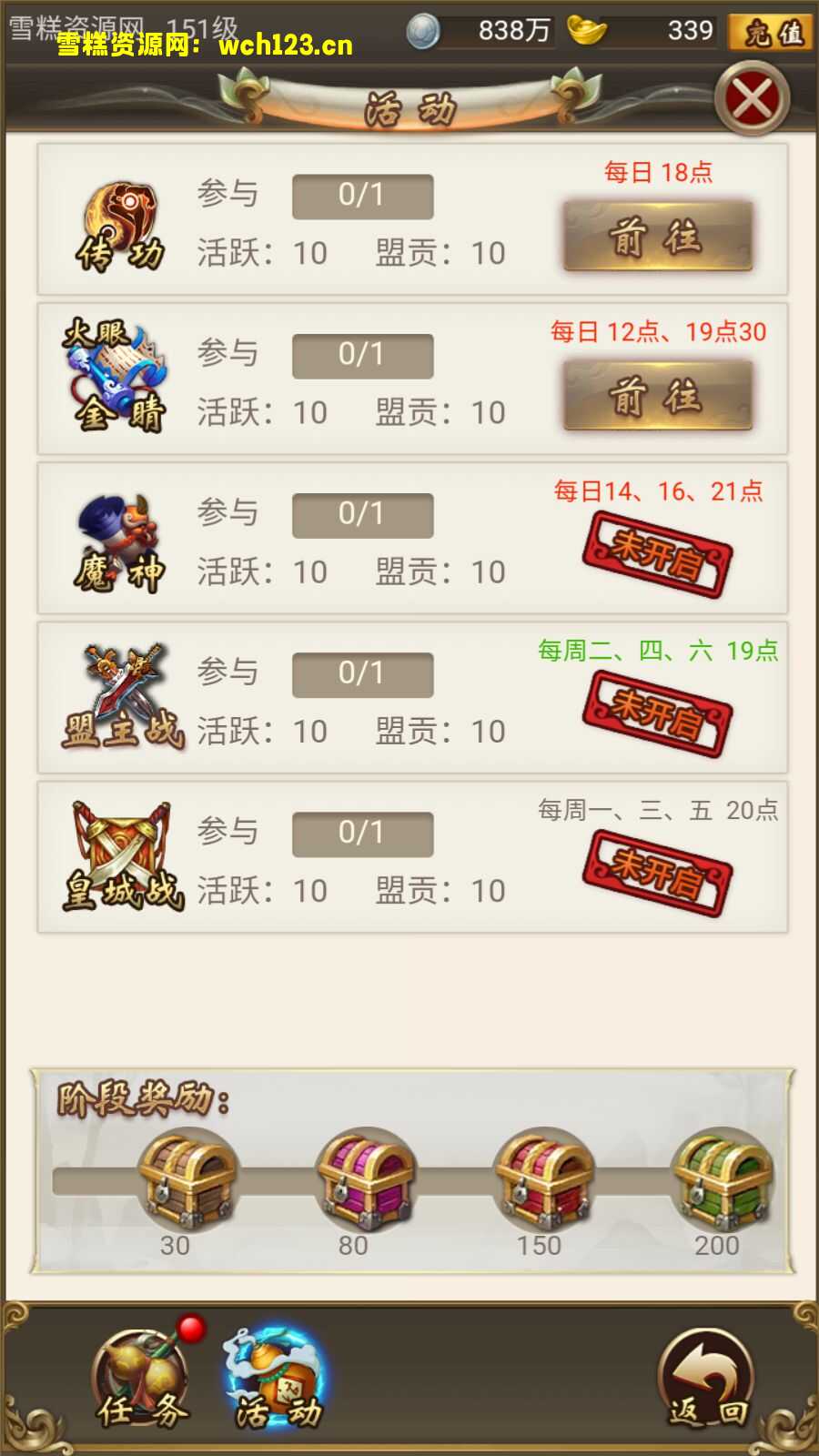Viewport: 819px width, 1456px height.
Task: Click the 盟主战 crossed swords icon
Action: (118, 692)
